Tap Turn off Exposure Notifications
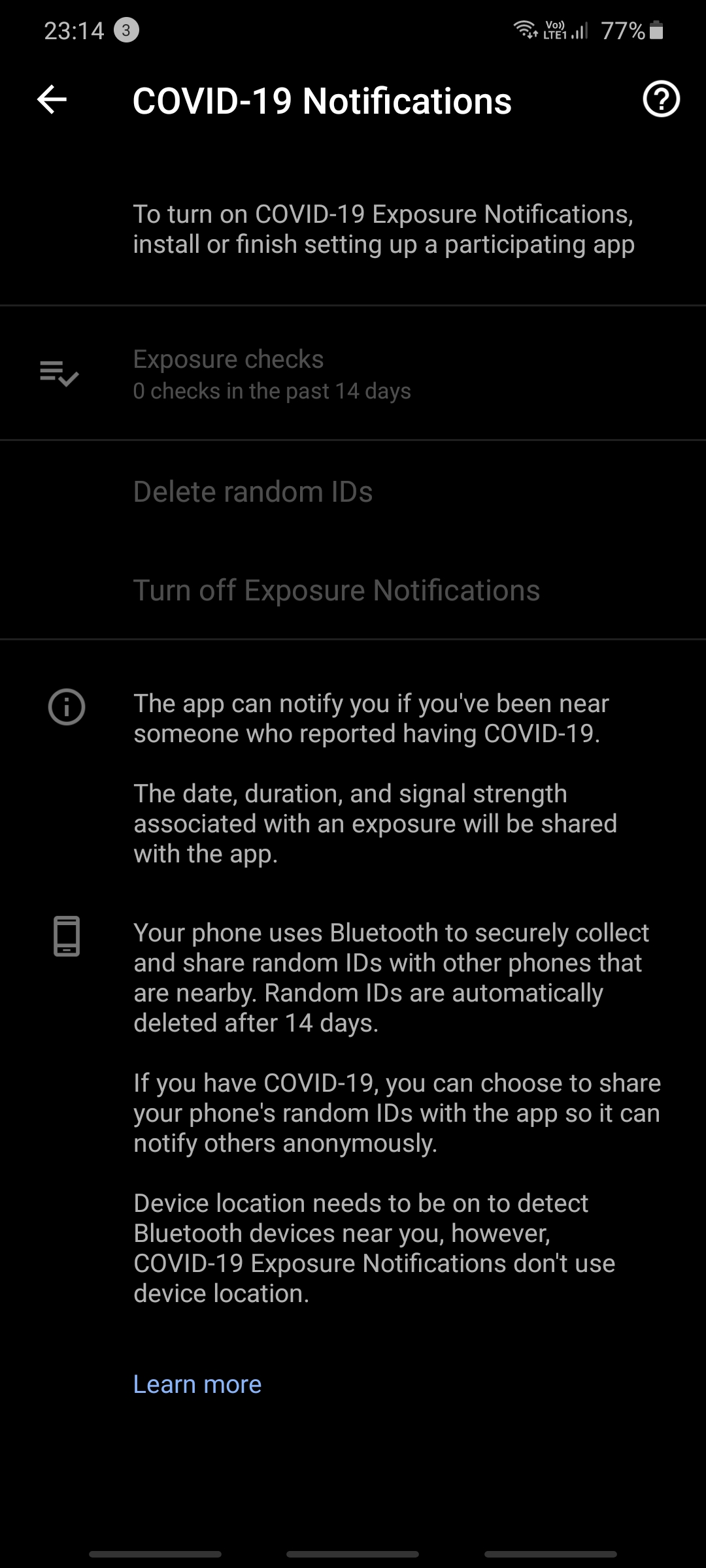 coord(353,591)
